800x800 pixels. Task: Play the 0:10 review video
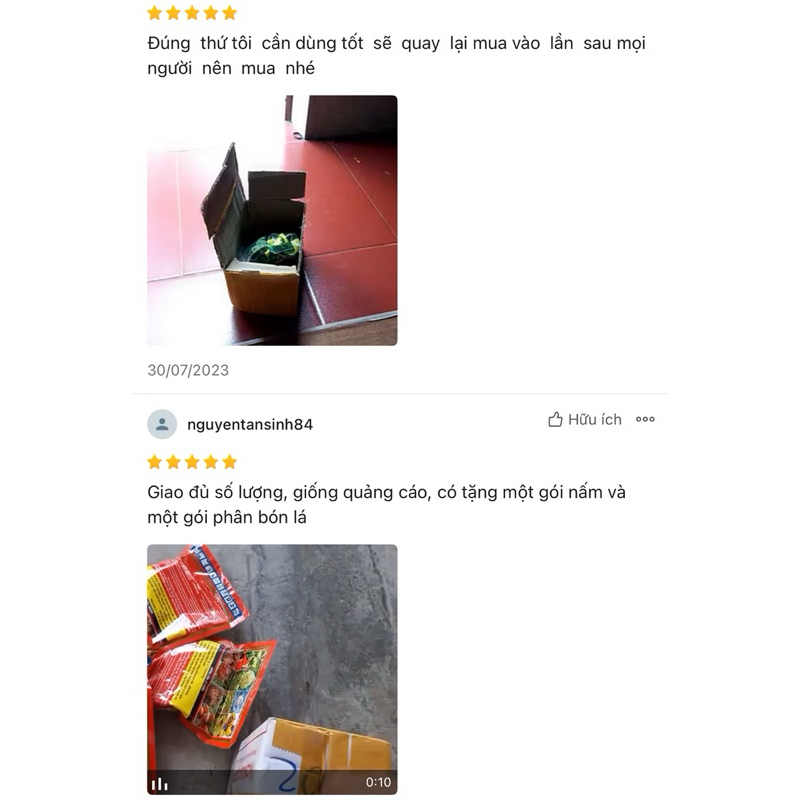coord(272,669)
